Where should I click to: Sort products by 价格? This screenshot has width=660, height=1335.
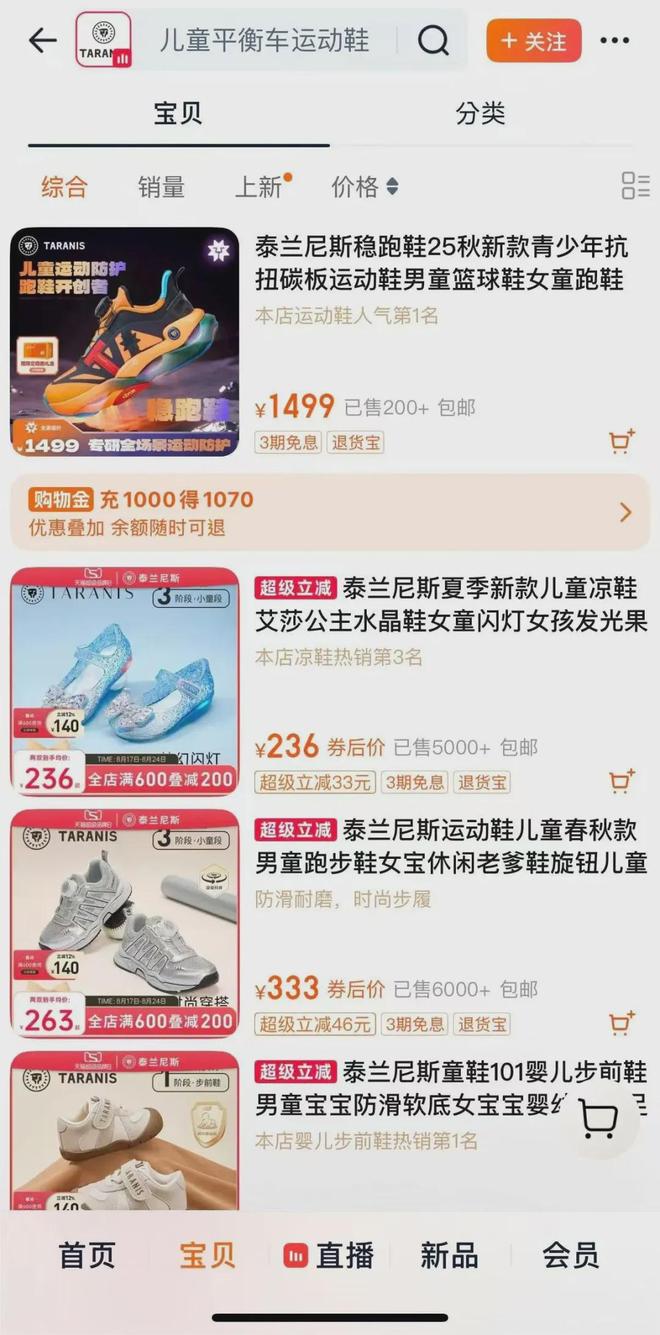click(x=364, y=186)
